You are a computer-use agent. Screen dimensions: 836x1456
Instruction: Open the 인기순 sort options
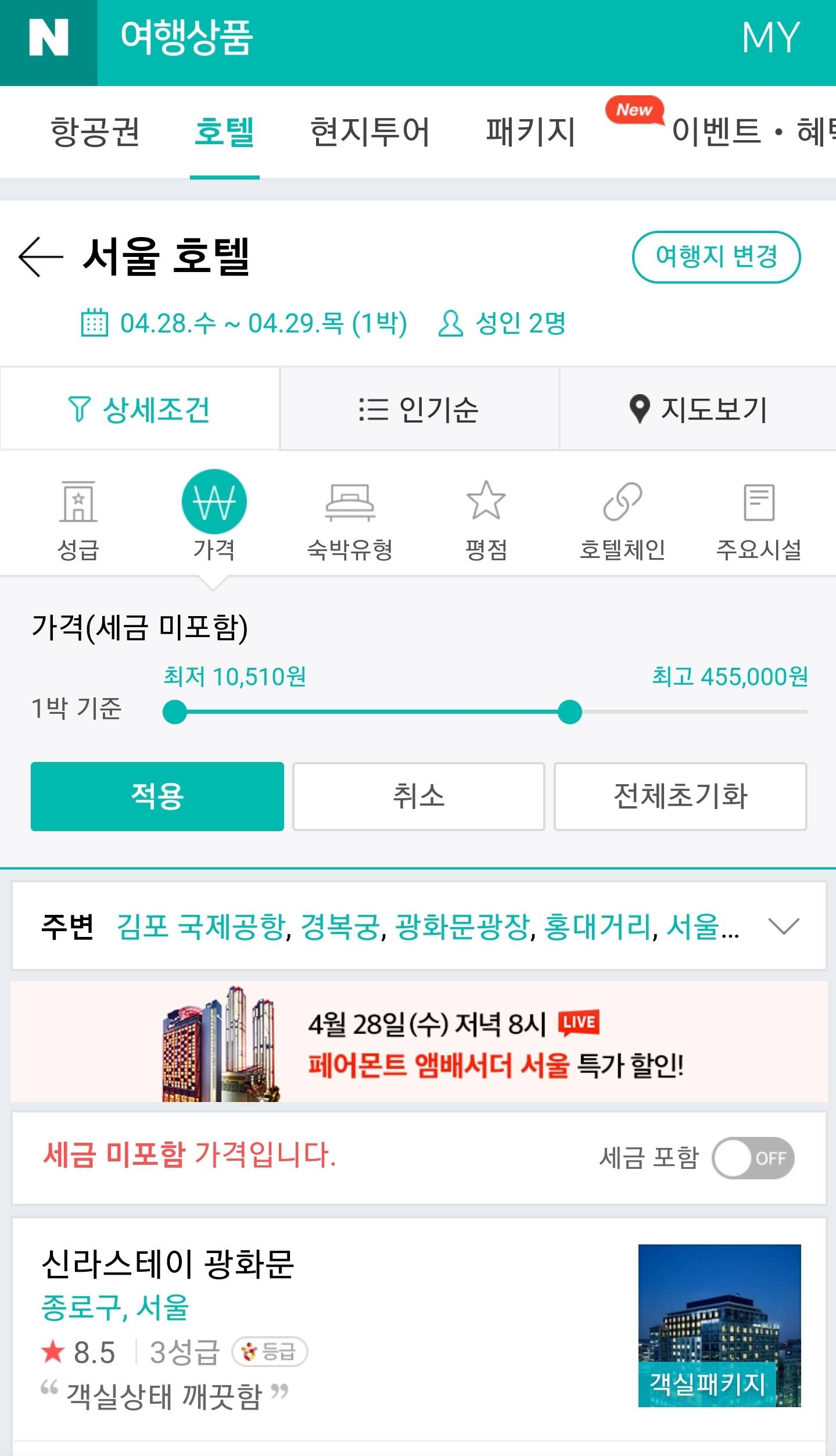[x=419, y=409]
